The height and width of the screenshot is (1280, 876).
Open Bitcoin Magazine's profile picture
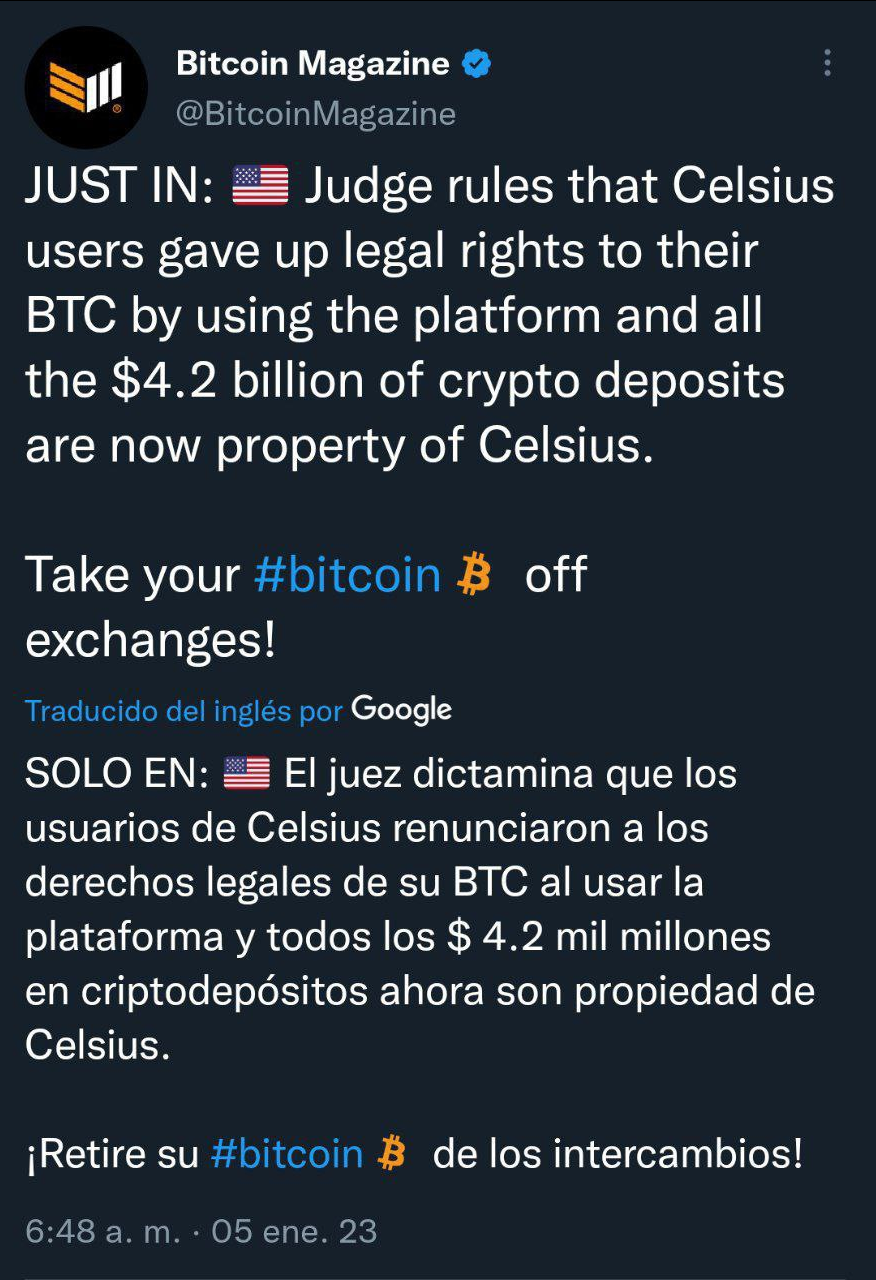[x=86, y=88]
